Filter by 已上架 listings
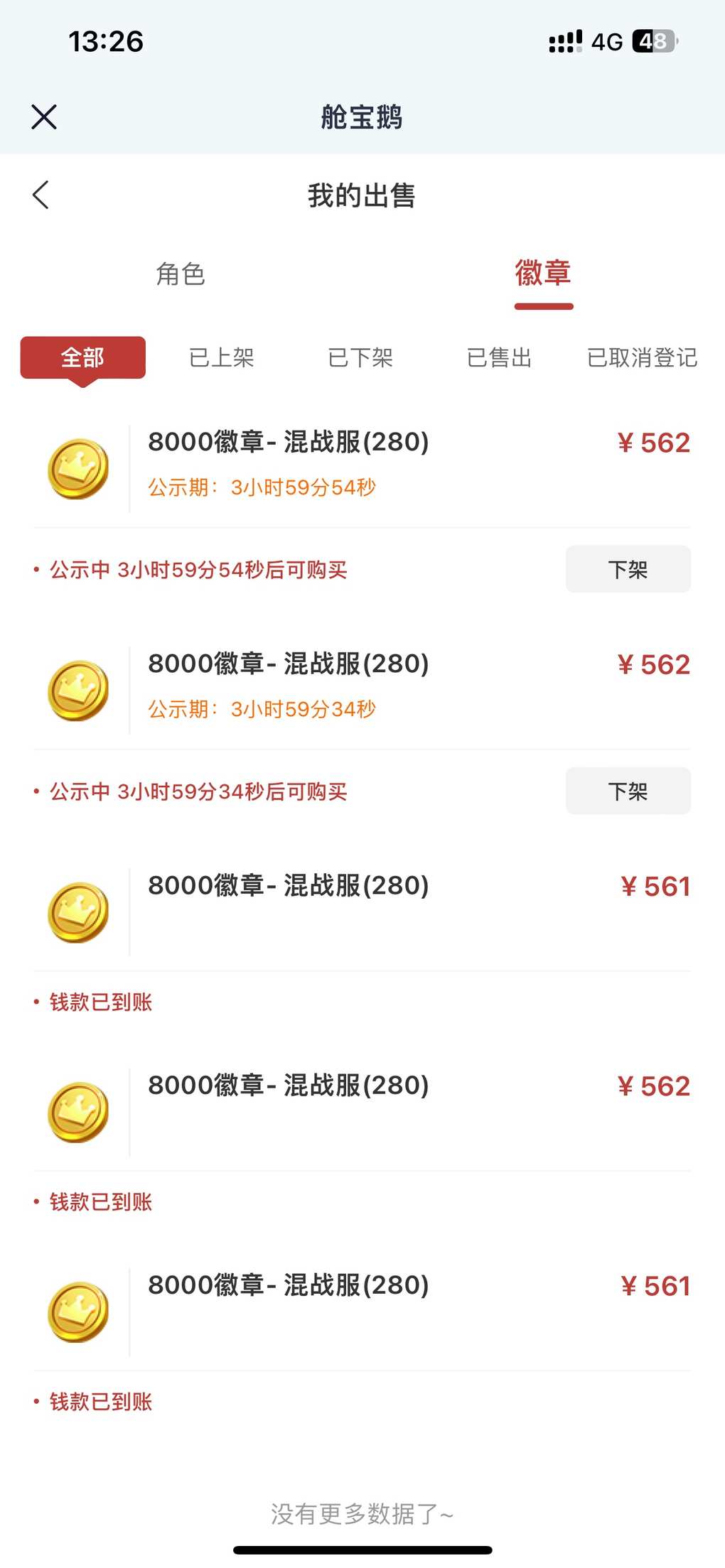The width and height of the screenshot is (725, 1568). coord(222,357)
